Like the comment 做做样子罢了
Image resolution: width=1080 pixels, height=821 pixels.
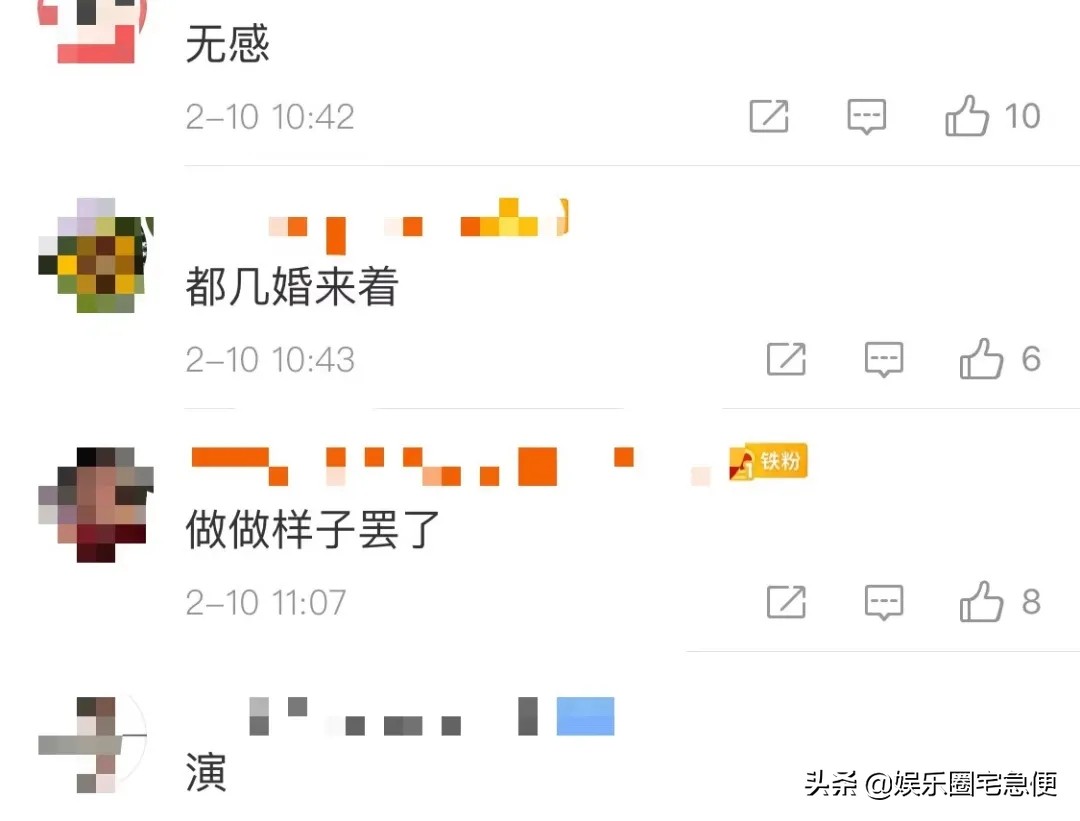pos(981,602)
